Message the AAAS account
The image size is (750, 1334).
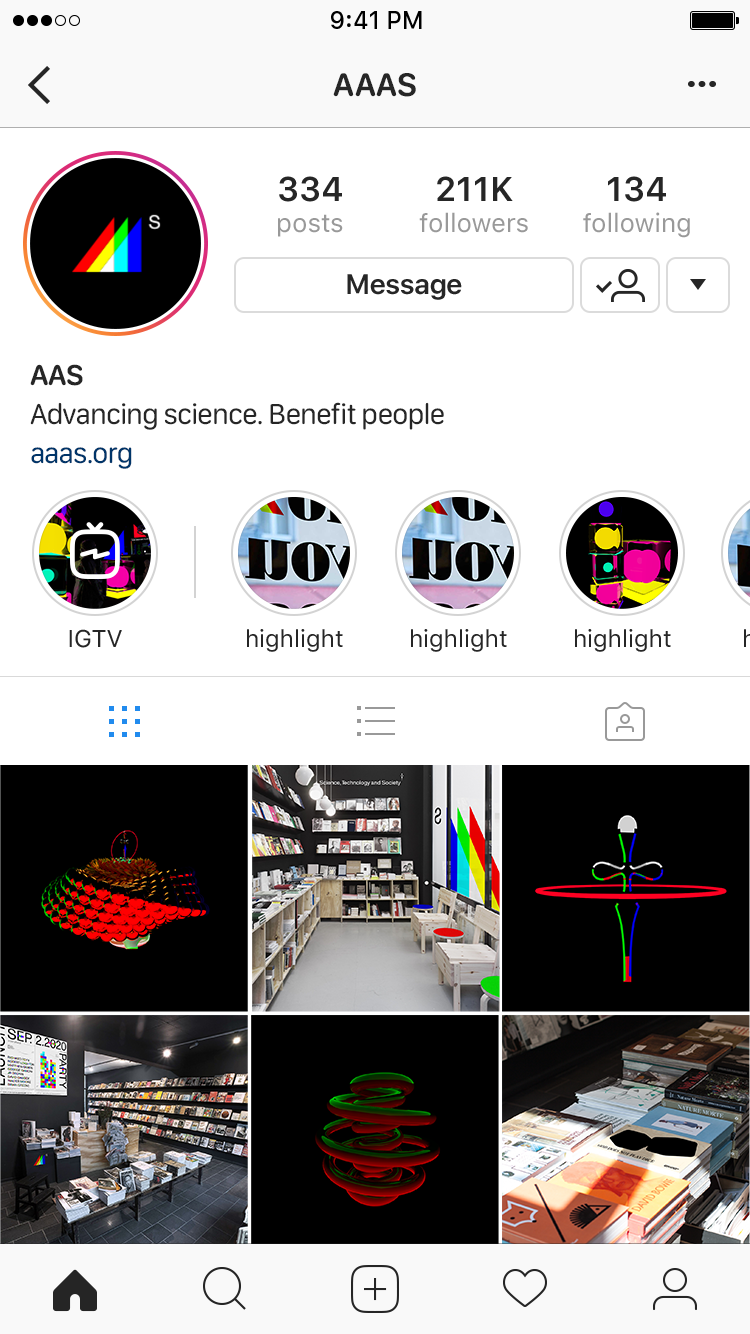(x=403, y=285)
